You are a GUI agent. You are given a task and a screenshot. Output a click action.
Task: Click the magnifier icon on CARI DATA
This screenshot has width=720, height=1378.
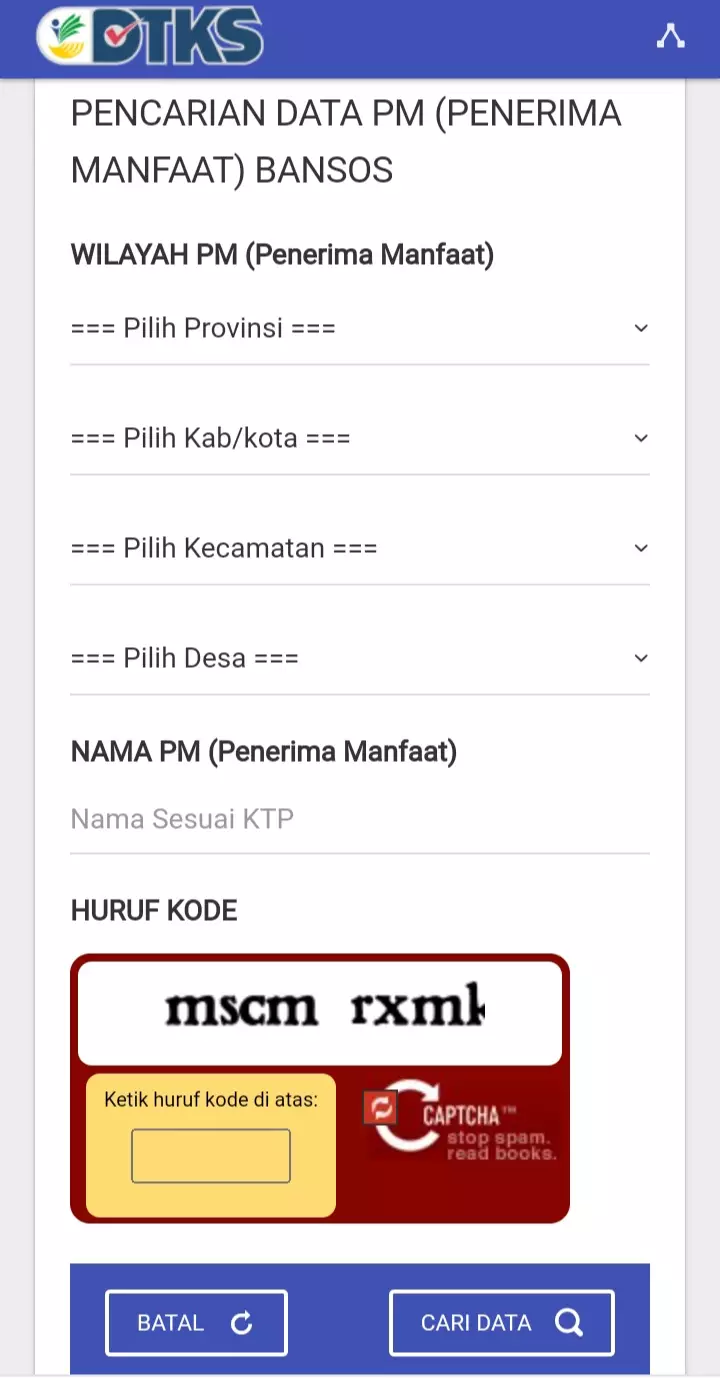[569, 1322]
